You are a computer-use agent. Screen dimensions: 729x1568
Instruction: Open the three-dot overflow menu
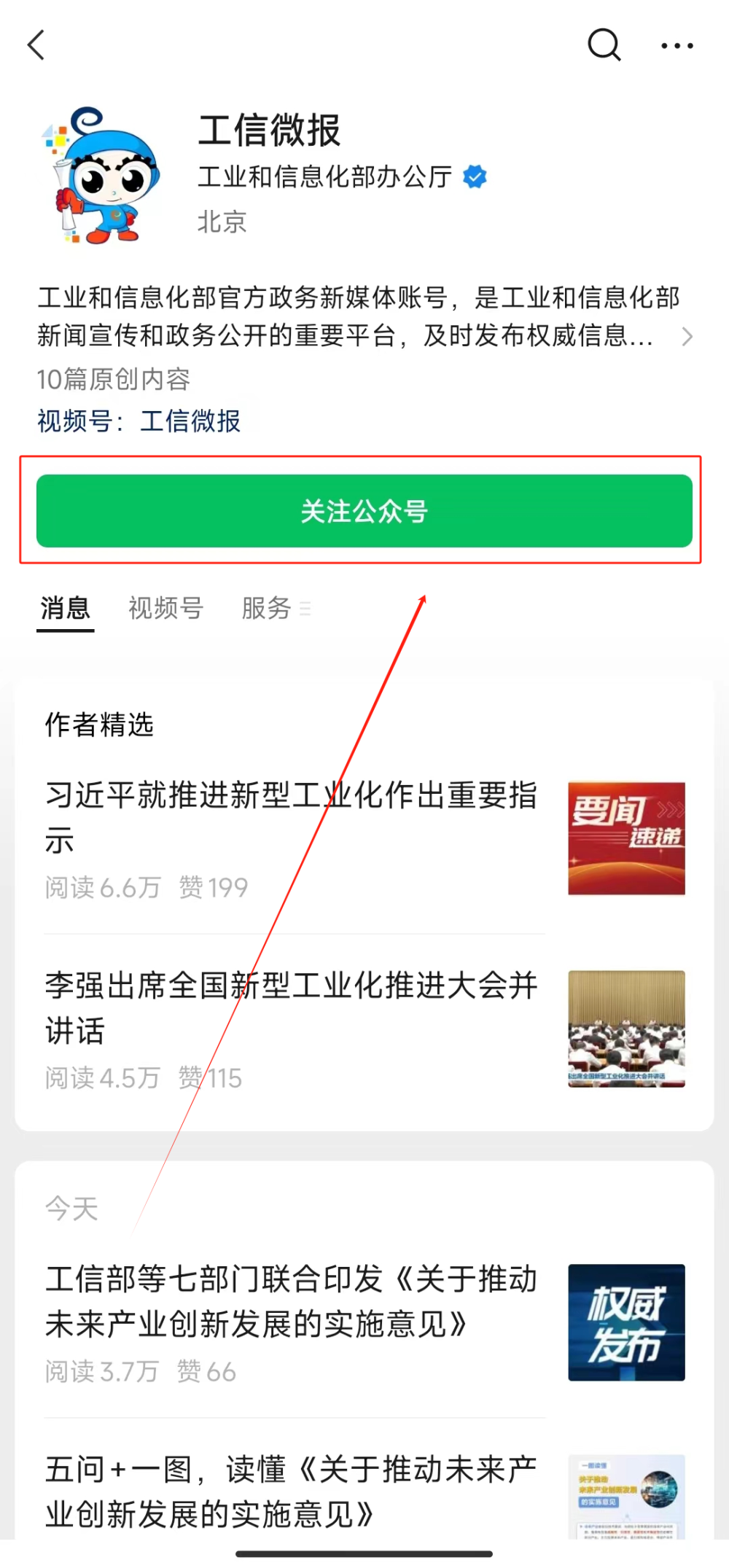pos(677,45)
